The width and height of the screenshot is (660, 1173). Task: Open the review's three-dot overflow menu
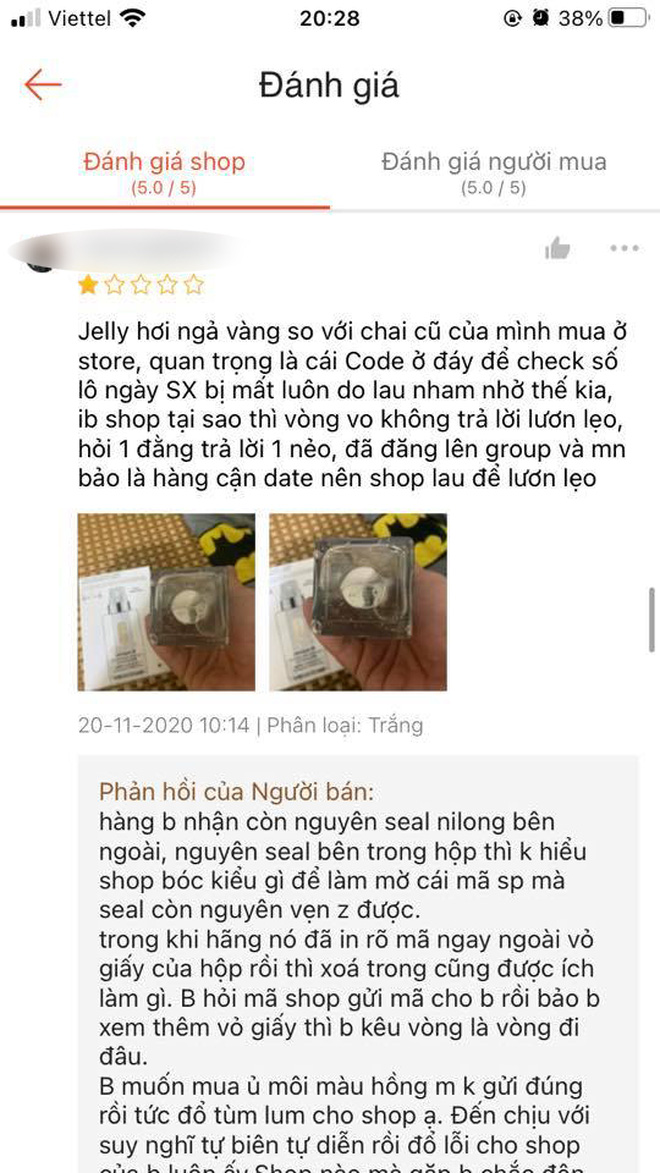pyautogui.click(x=623, y=248)
